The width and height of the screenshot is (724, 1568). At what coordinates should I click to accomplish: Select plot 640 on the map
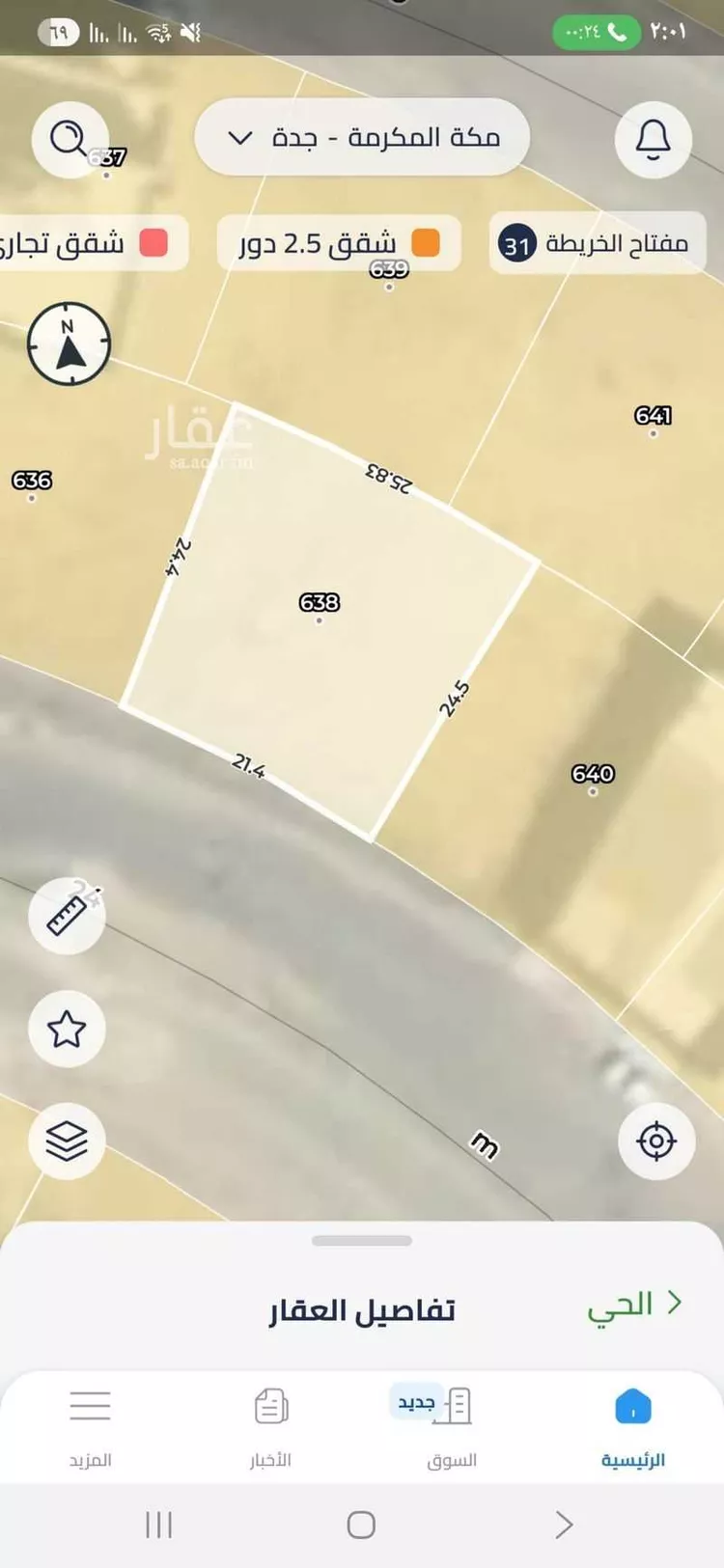[x=593, y=775]
